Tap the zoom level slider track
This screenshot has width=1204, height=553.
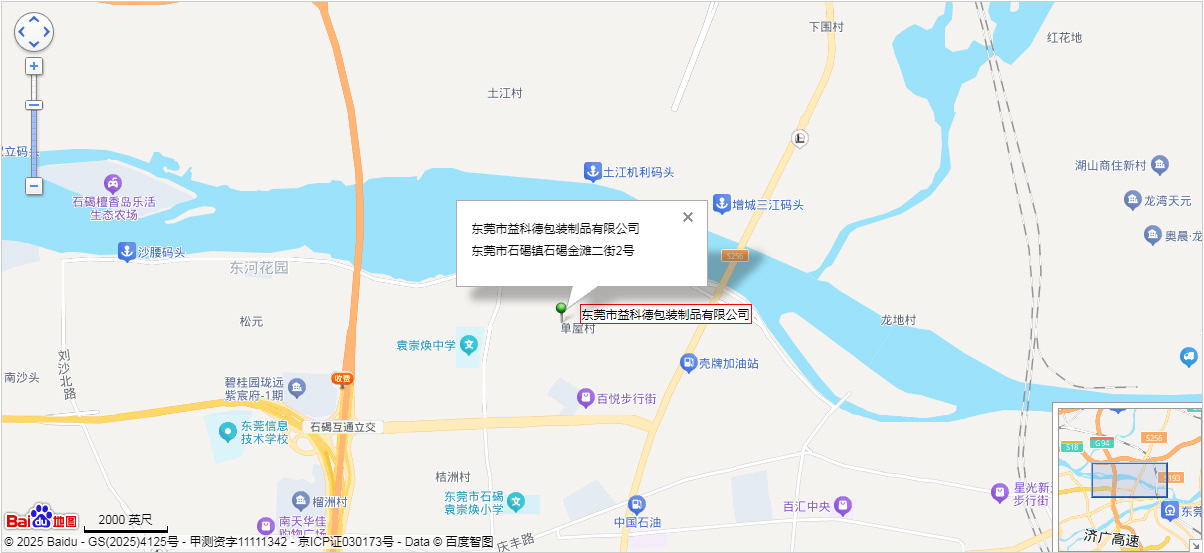(x=34, y=140)
